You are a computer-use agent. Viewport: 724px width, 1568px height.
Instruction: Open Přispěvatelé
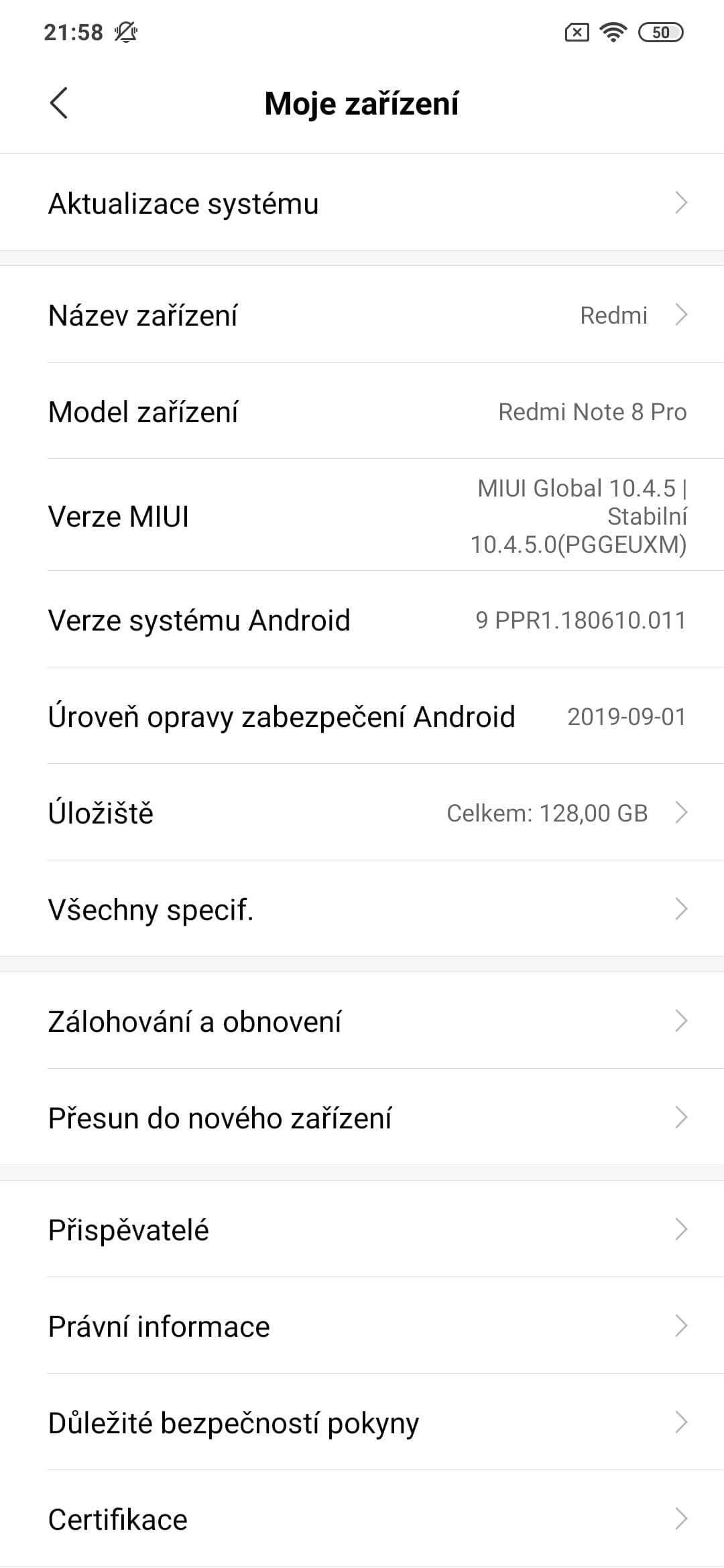pyautogui.click(x=362, y=1229)
